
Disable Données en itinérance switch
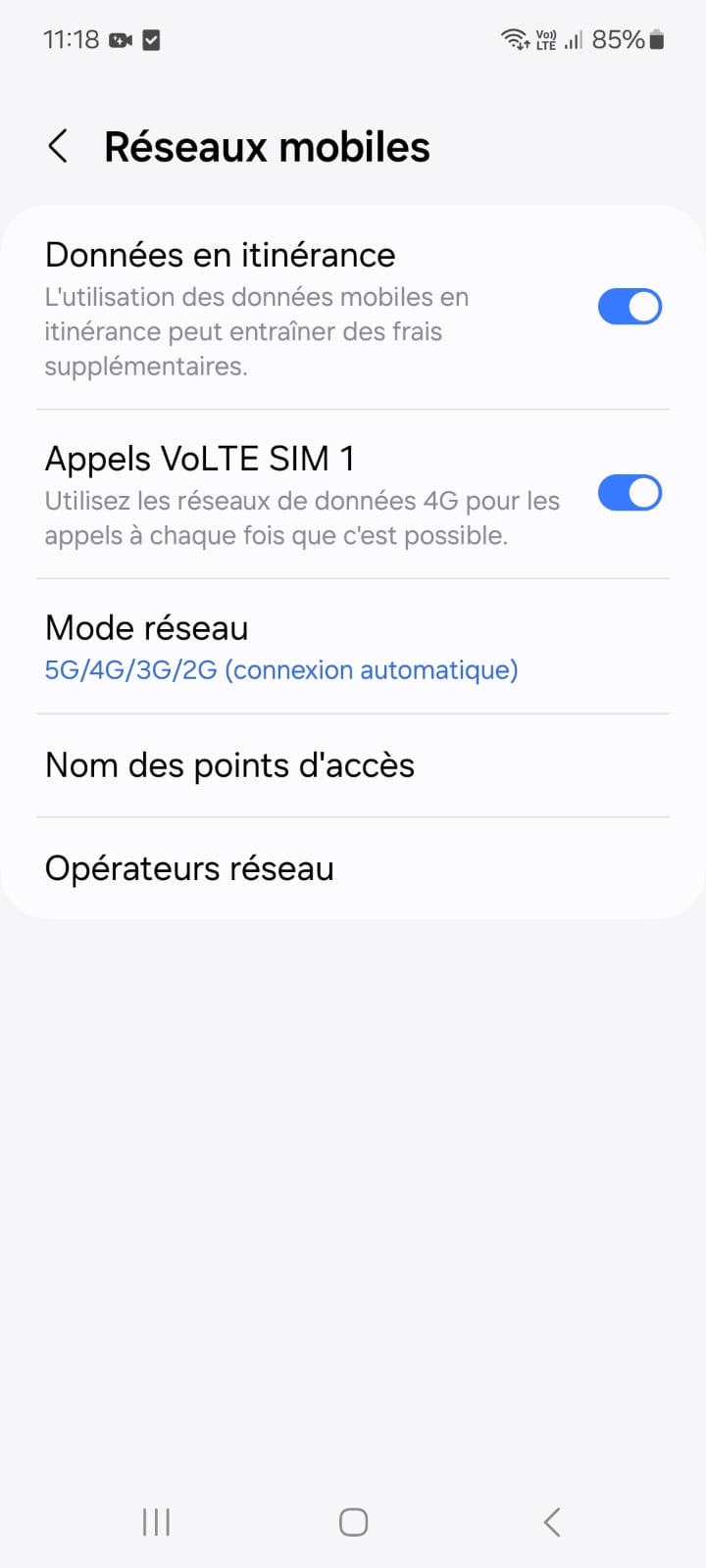pos(630,307)
